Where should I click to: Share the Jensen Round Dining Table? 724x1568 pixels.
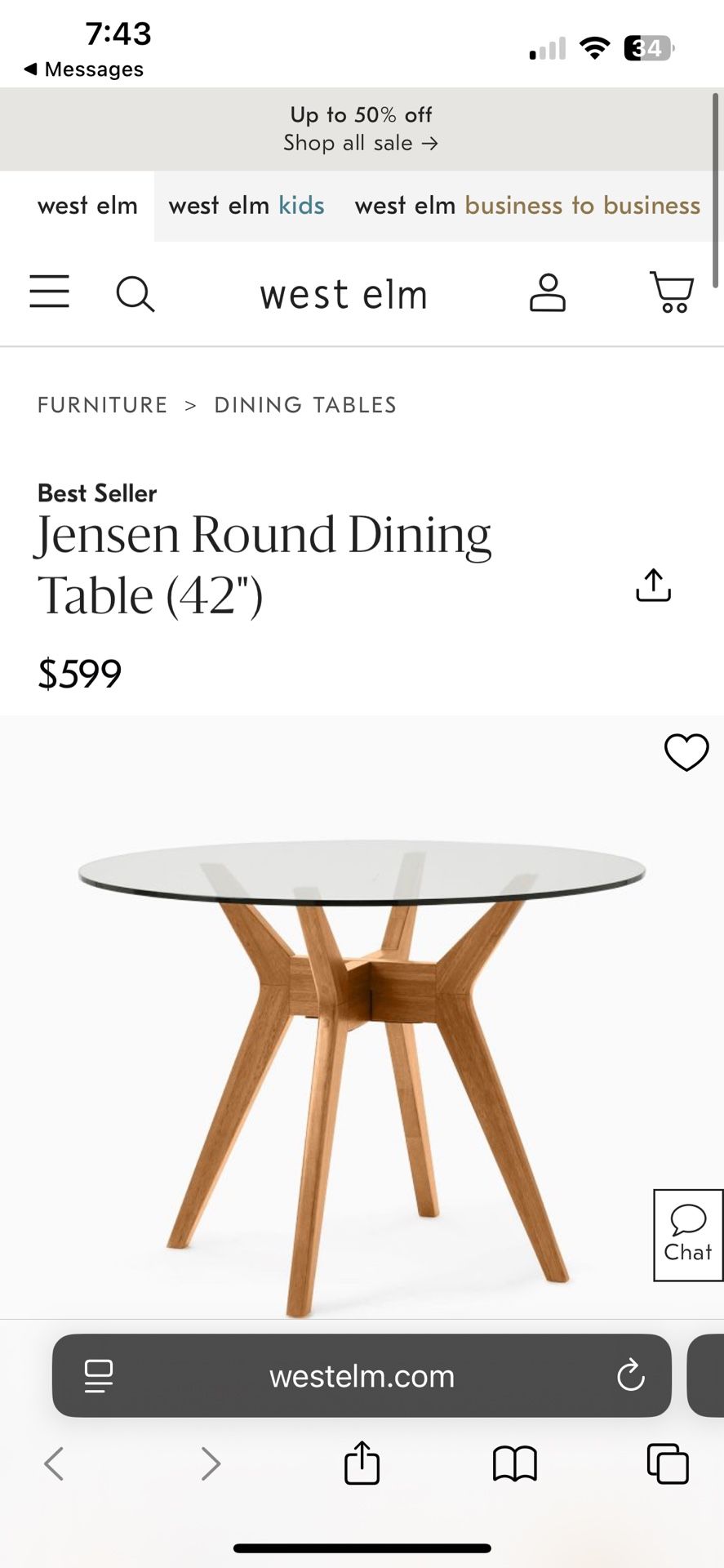(x=653, y=586)
